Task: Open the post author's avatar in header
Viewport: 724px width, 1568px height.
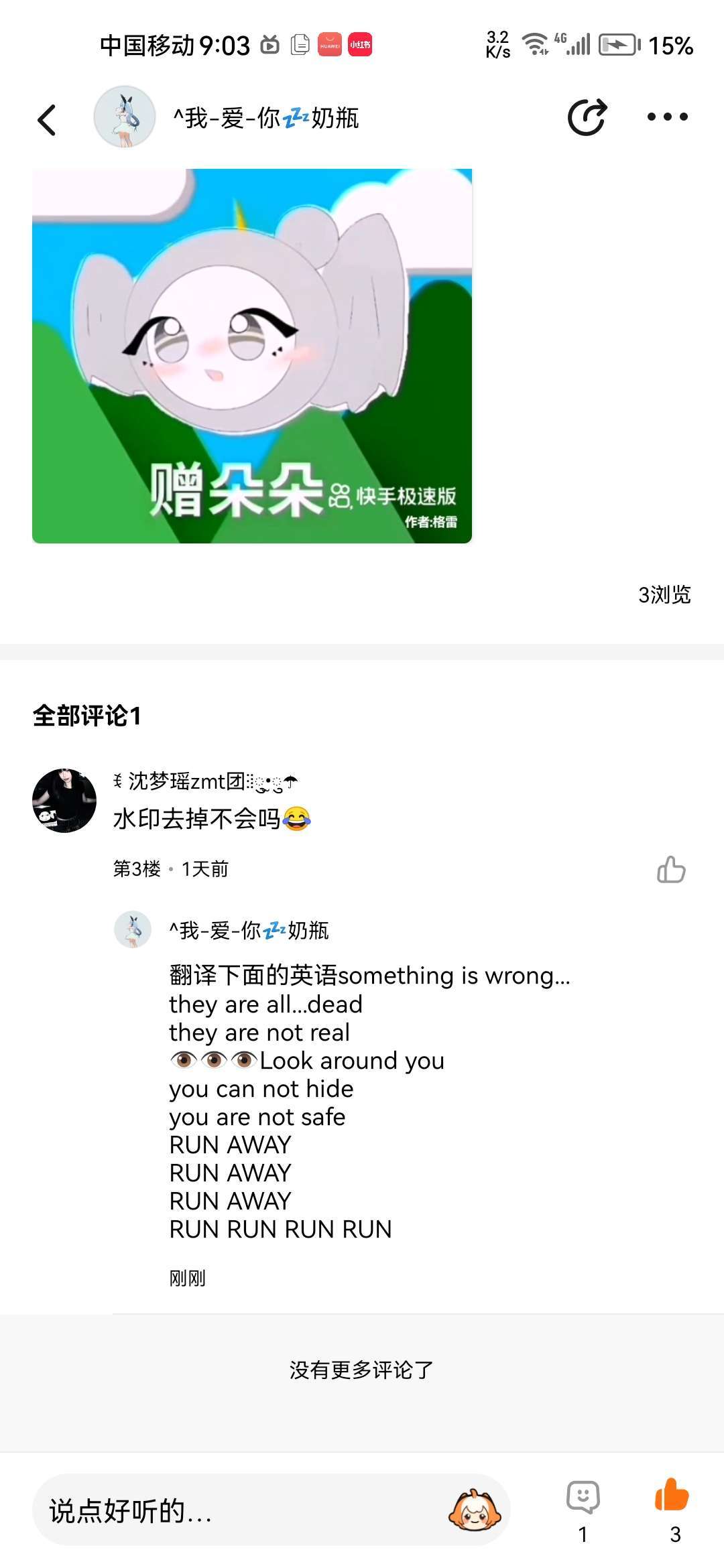Action: [x=125, y=117]
